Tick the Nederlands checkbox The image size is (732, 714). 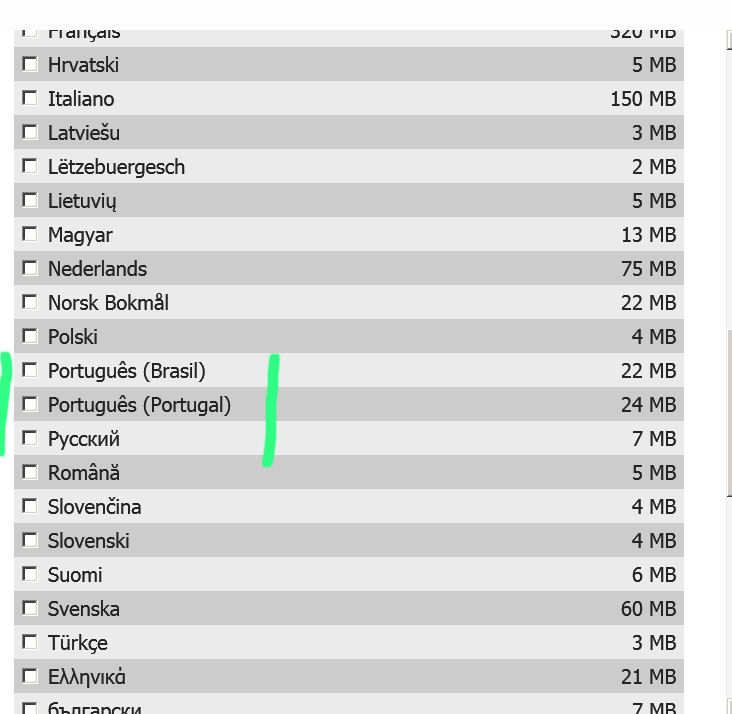30,268
